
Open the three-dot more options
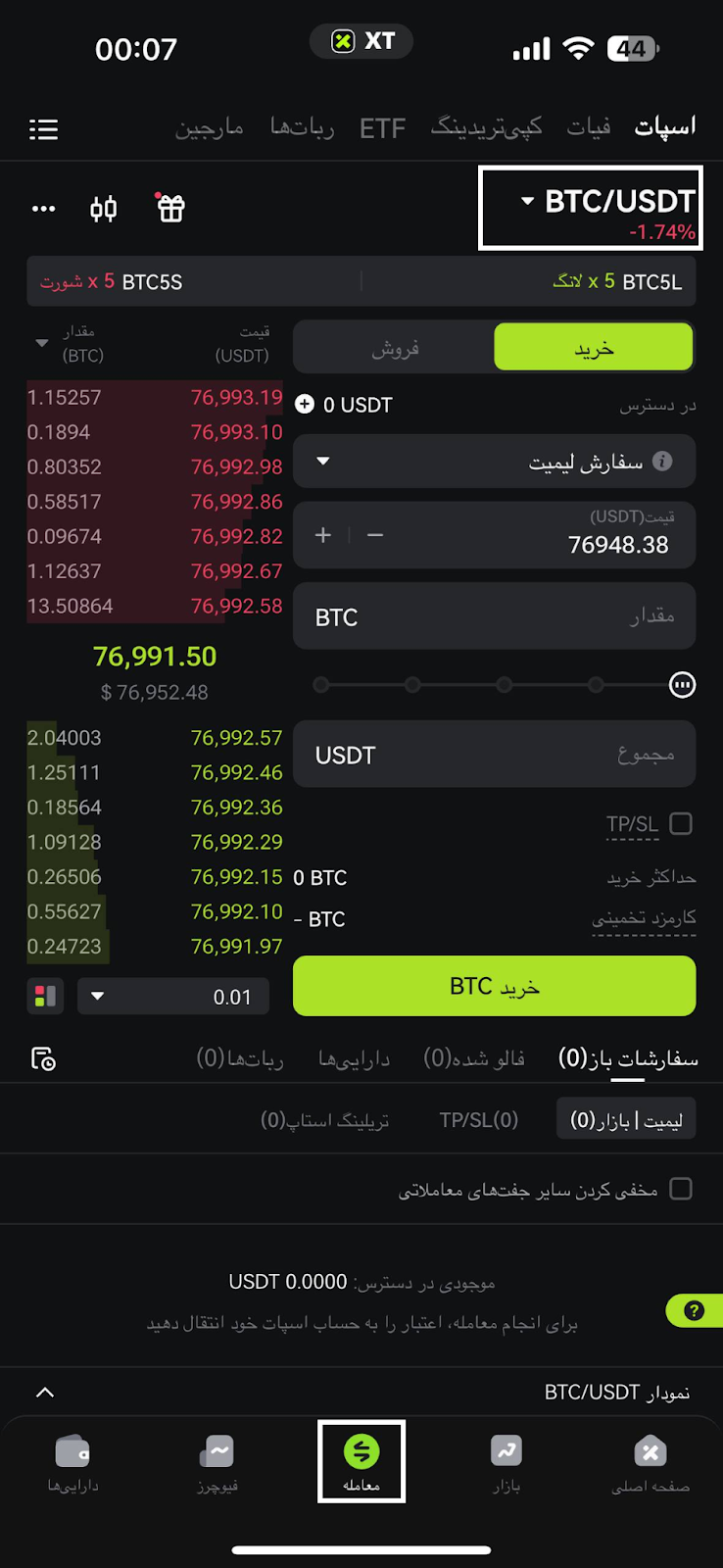coord(43,209)
